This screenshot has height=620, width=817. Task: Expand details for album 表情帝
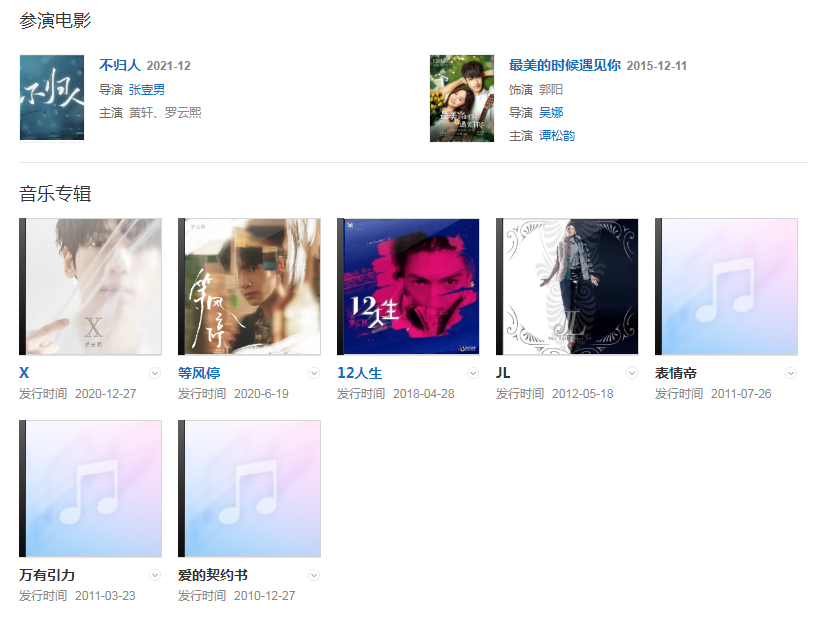[x=791, y=373]
